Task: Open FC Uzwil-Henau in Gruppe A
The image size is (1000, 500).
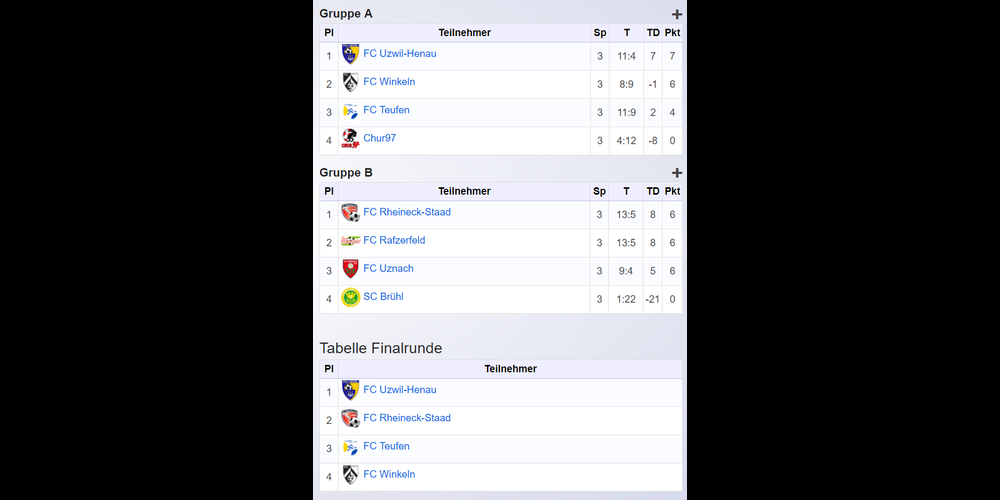Action: point(399,54)
